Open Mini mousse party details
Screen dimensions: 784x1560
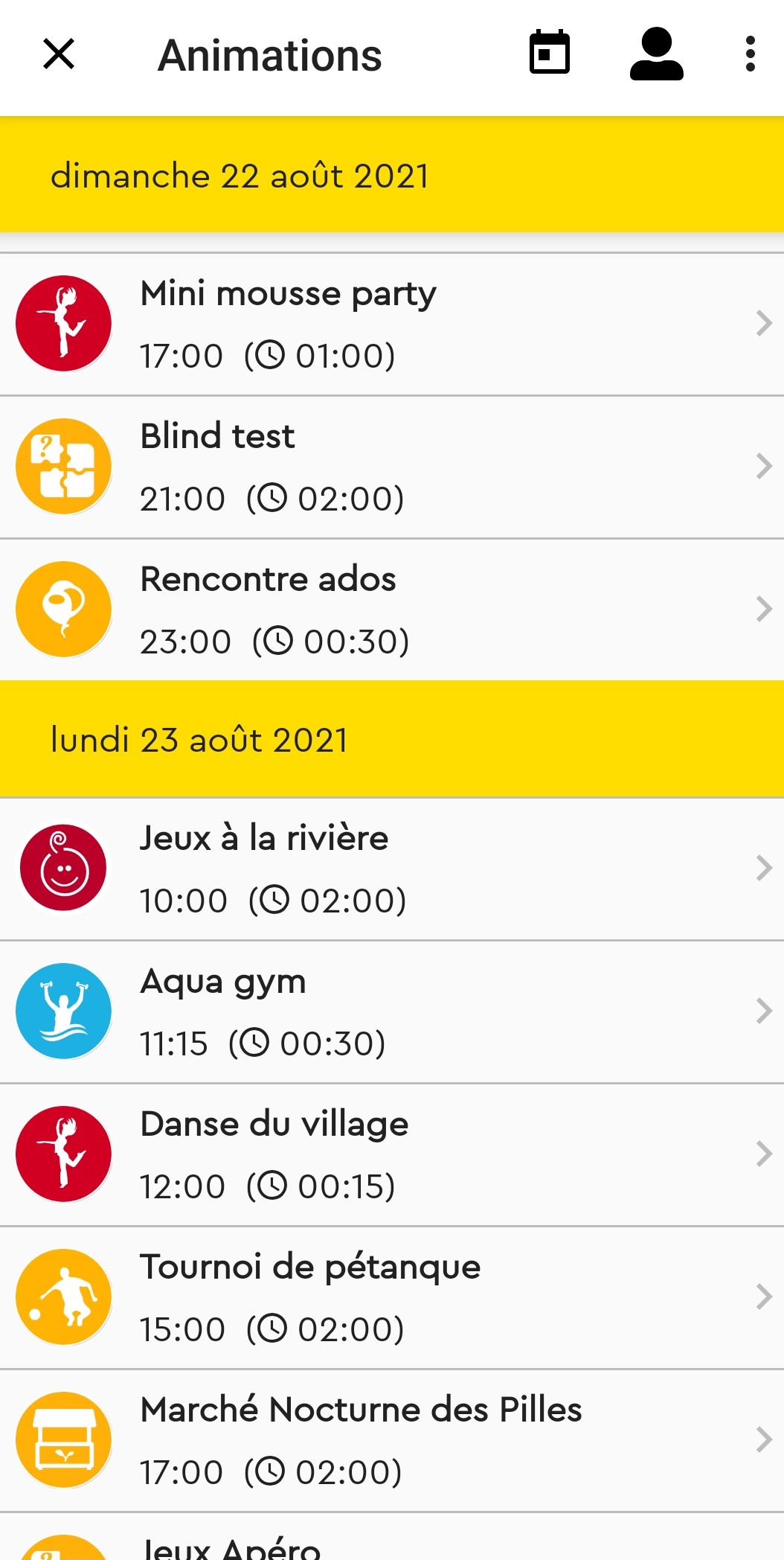coord(392,325)
